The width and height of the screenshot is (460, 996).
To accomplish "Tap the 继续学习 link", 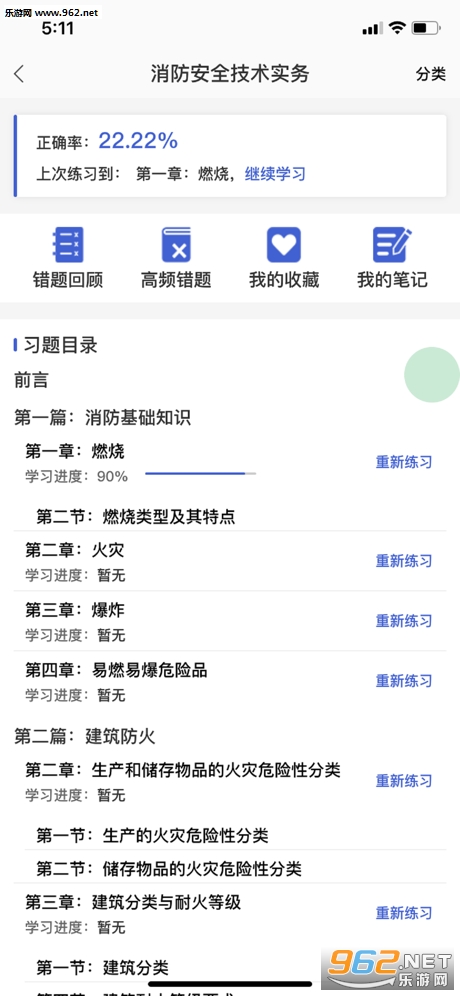I will coord(275,173).
